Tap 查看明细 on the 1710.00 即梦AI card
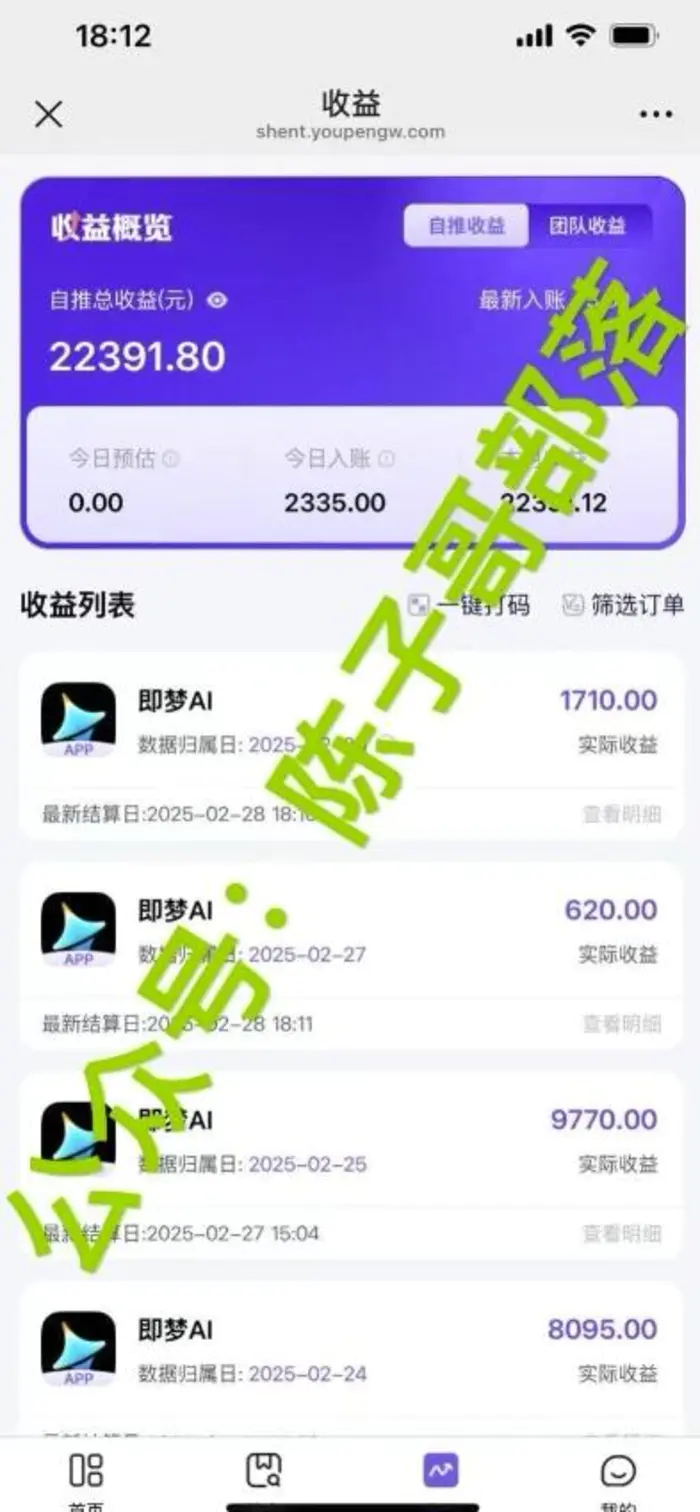The image size is (700, 1512). (x=621, y=814)
